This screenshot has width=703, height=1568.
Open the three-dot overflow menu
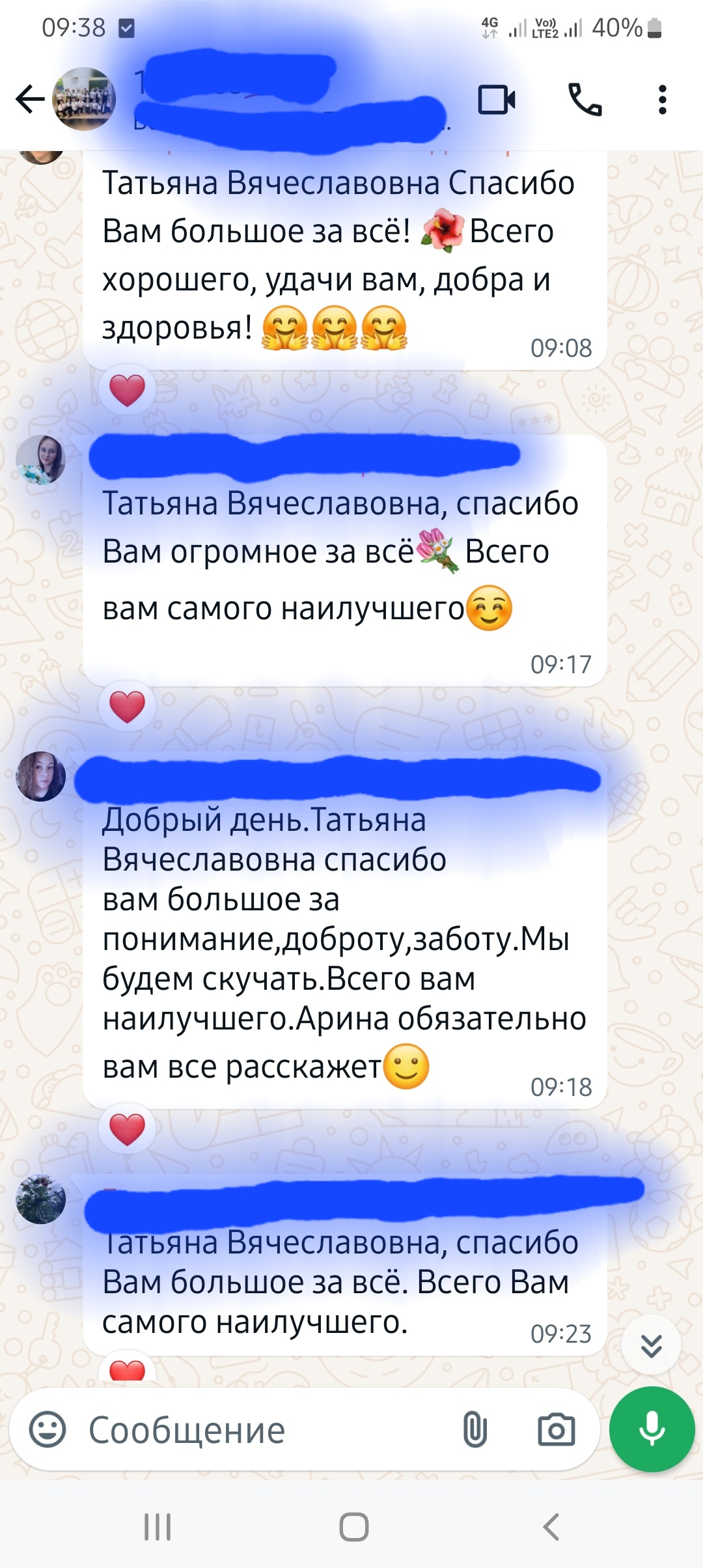662,100
